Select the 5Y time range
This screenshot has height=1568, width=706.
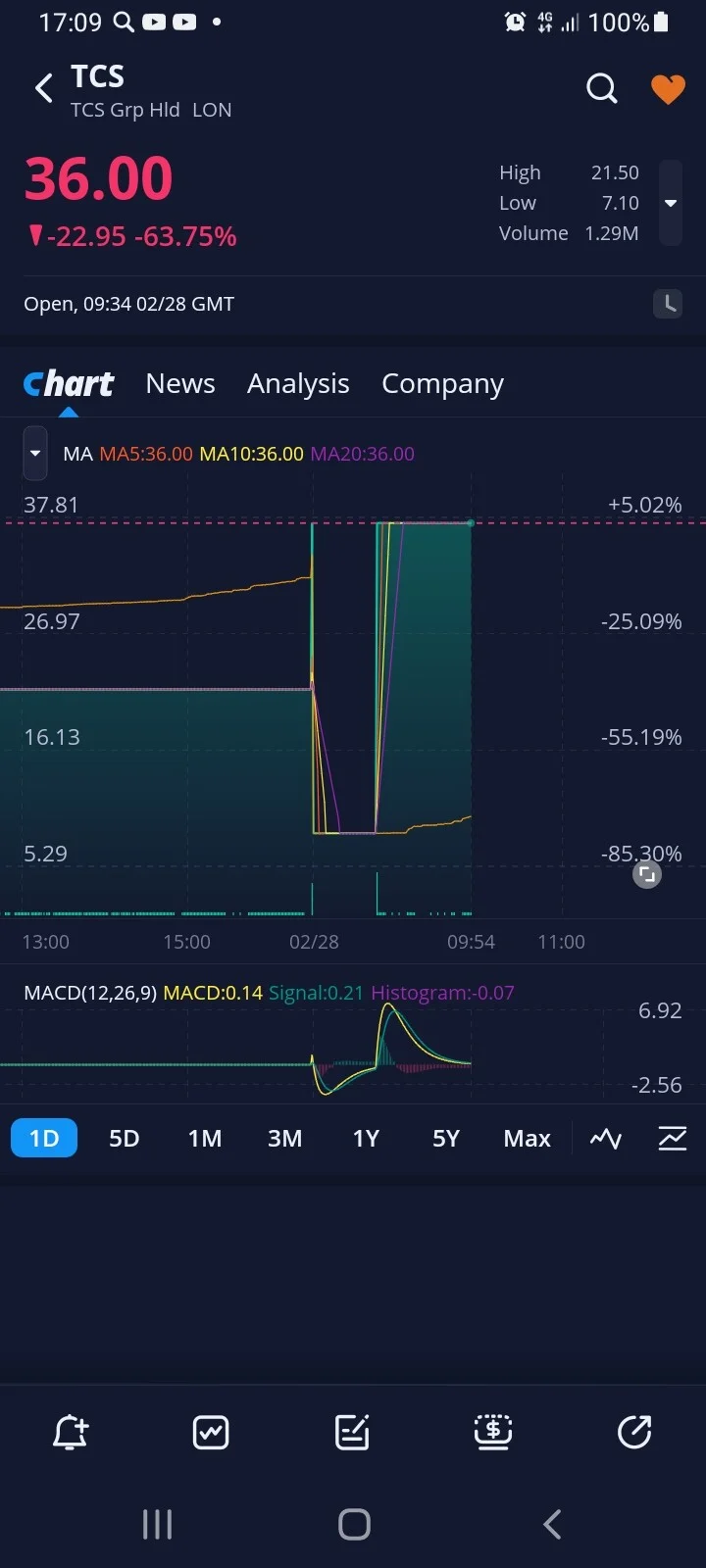pyautogui.click(x=446, y=1138)
